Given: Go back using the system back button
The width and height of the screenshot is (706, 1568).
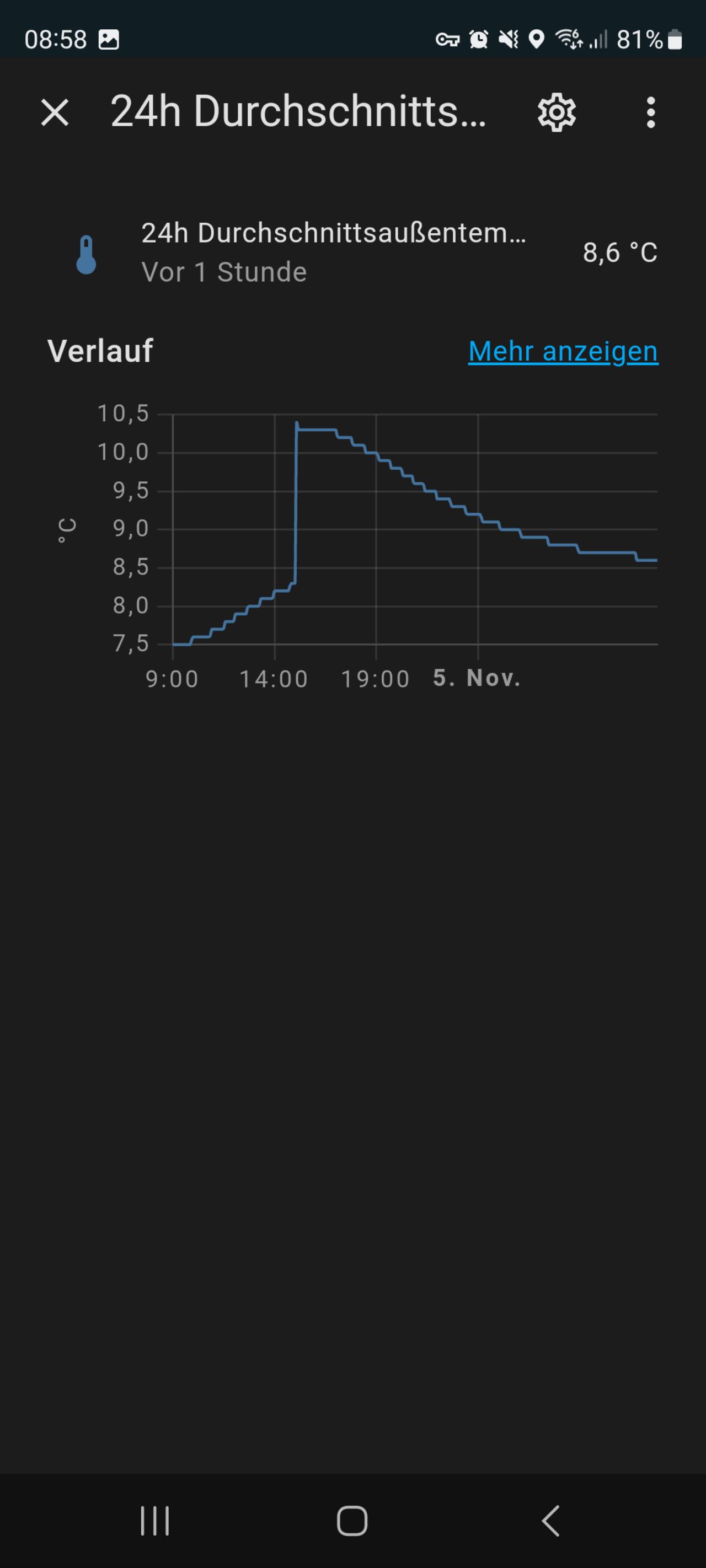Looking at the screenshot, I should 550,1521.
